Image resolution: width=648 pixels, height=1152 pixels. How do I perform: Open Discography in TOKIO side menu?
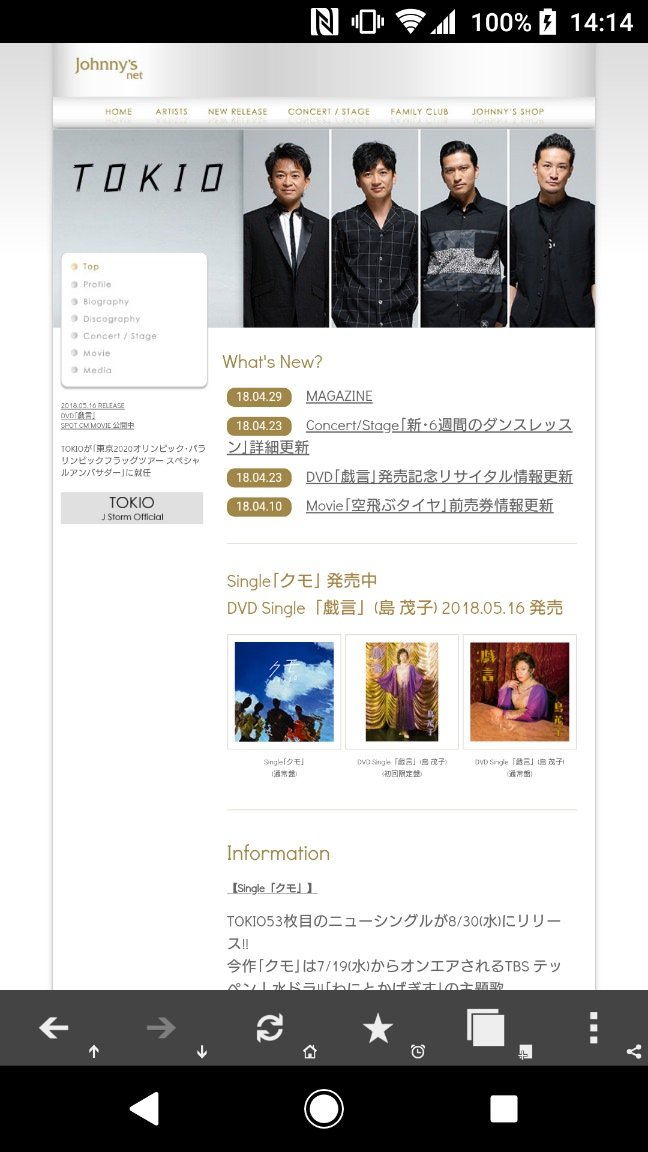pos(111,319)
